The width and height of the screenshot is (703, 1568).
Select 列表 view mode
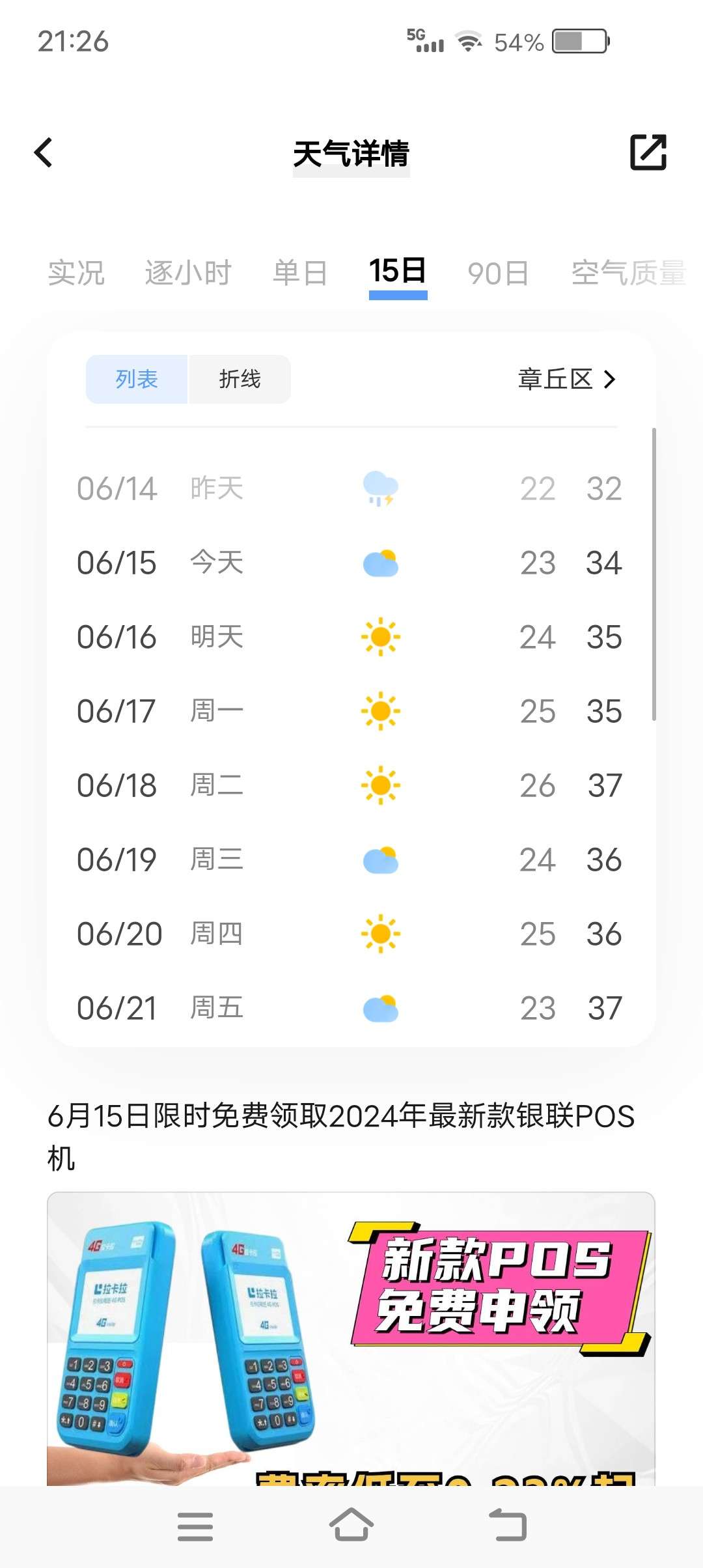(137, 379)
